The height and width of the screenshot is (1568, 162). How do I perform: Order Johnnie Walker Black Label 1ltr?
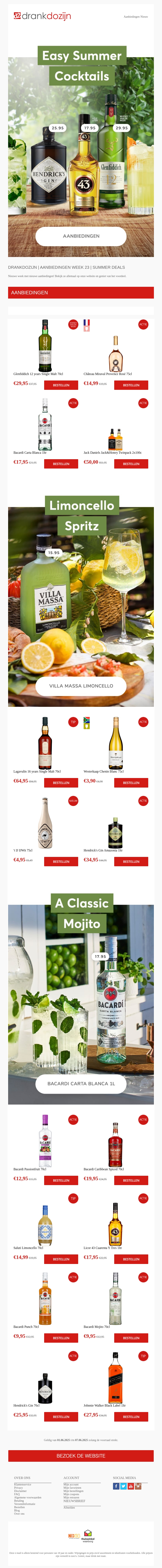131,1416
